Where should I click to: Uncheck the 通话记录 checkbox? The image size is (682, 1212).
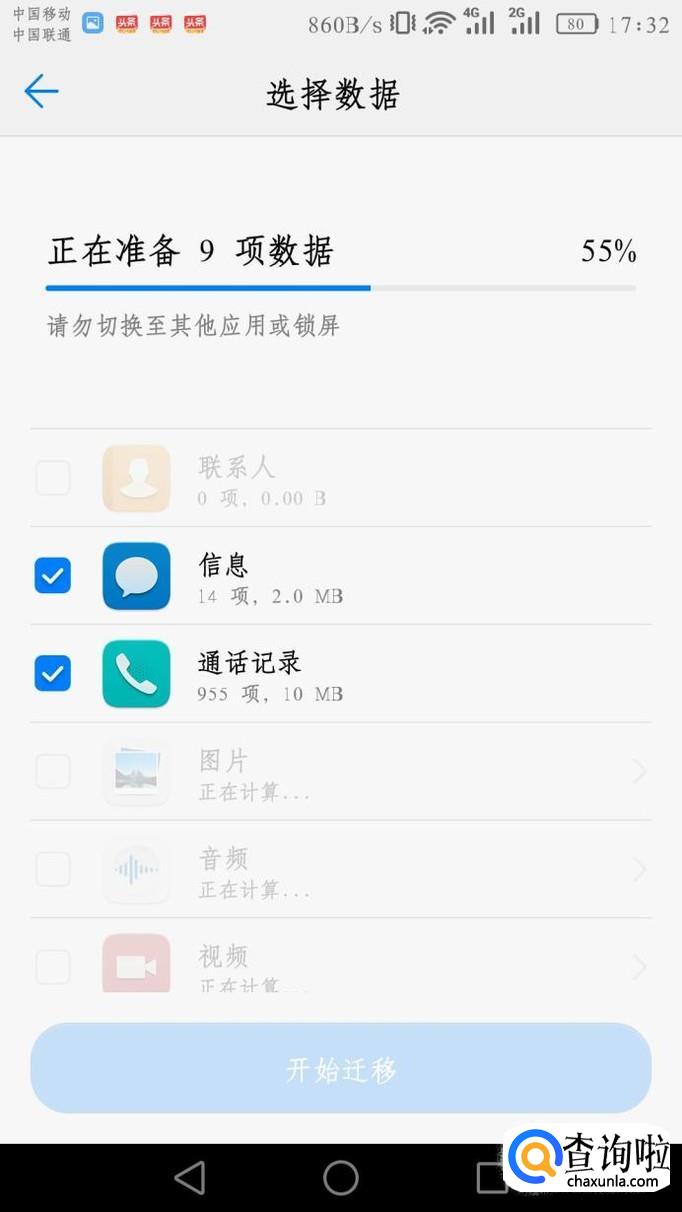(53, 674)
